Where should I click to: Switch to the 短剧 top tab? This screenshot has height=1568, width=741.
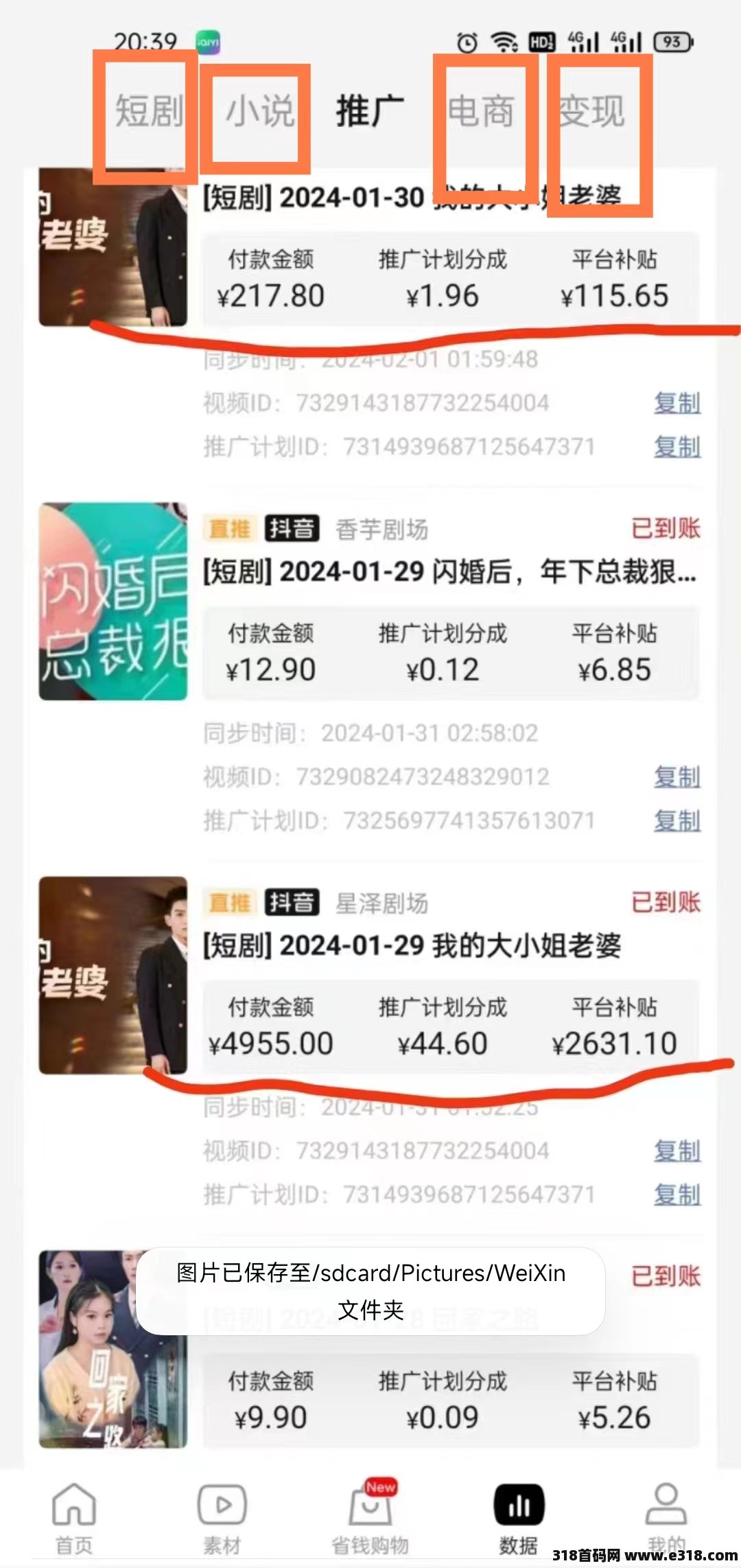148,111
